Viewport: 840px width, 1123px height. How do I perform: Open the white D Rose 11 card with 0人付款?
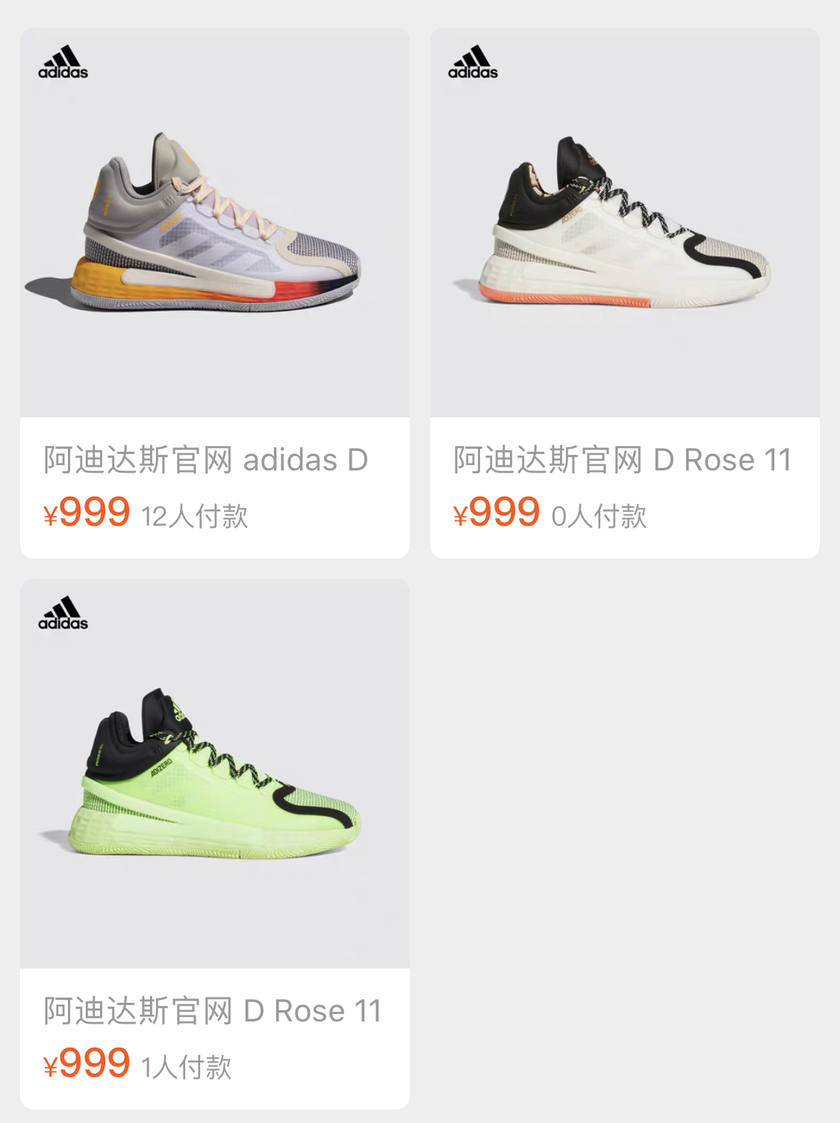coord(624,292)
